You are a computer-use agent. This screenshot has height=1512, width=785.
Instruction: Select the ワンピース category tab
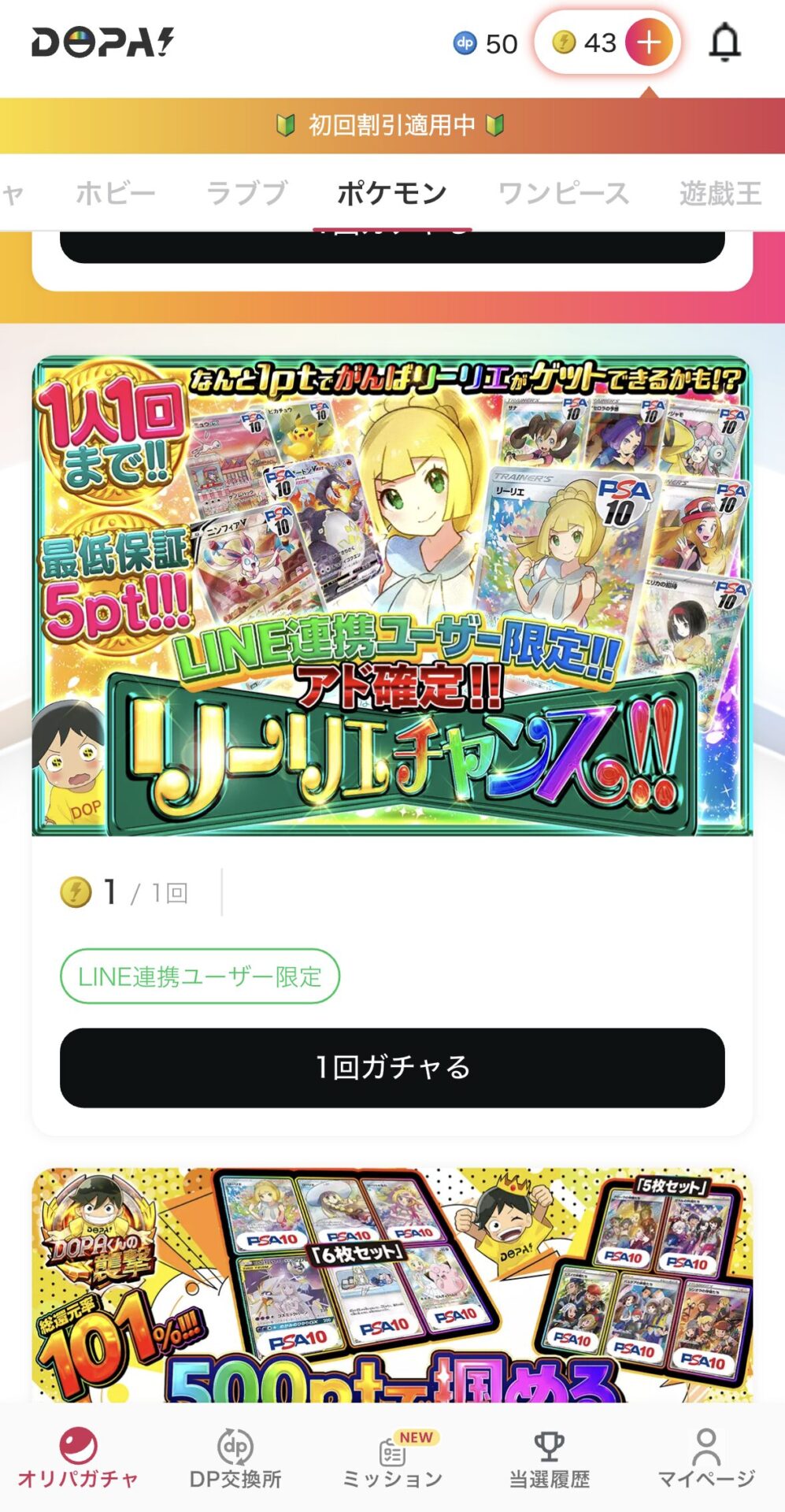pyautogui.click(x=564, y=193)
